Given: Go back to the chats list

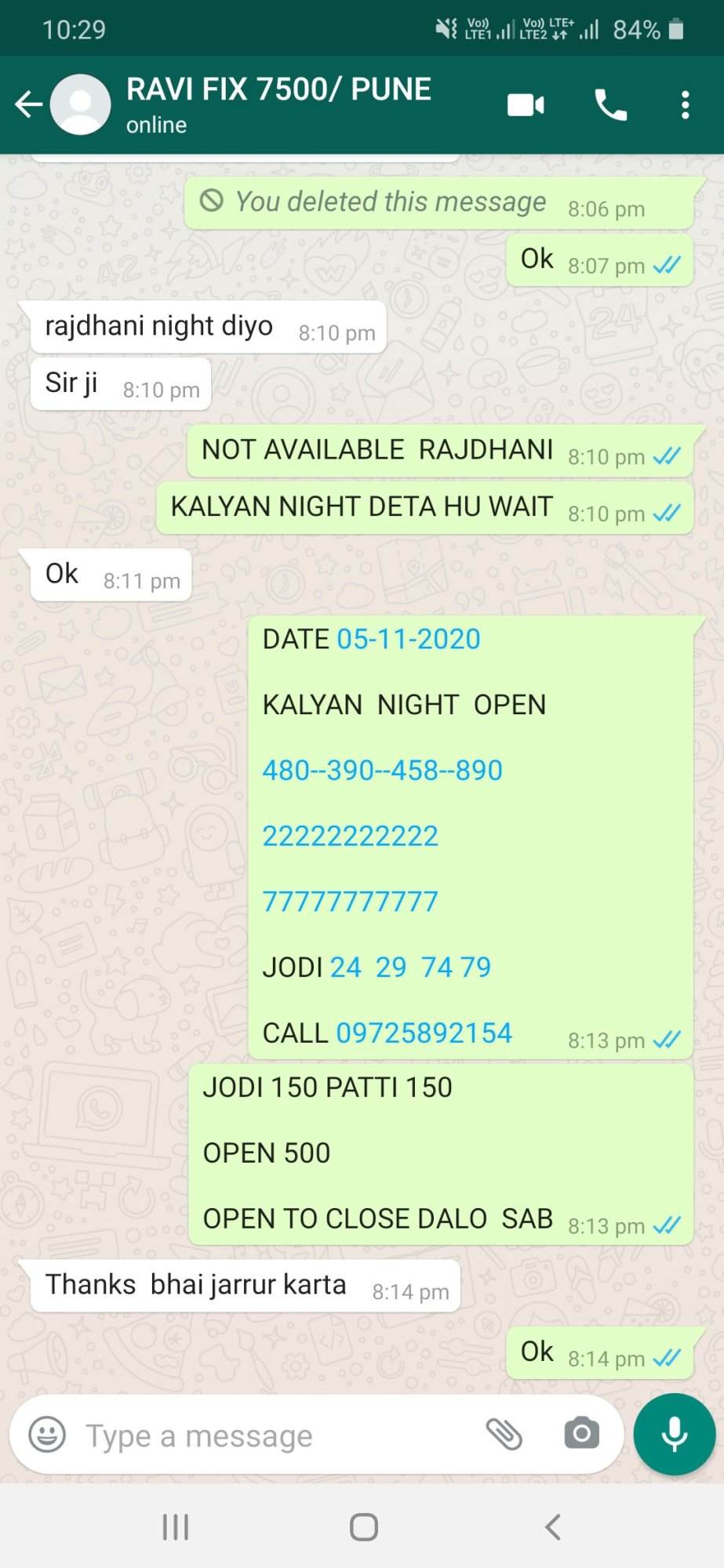Looking at the screenshot, I should (29, 104).
